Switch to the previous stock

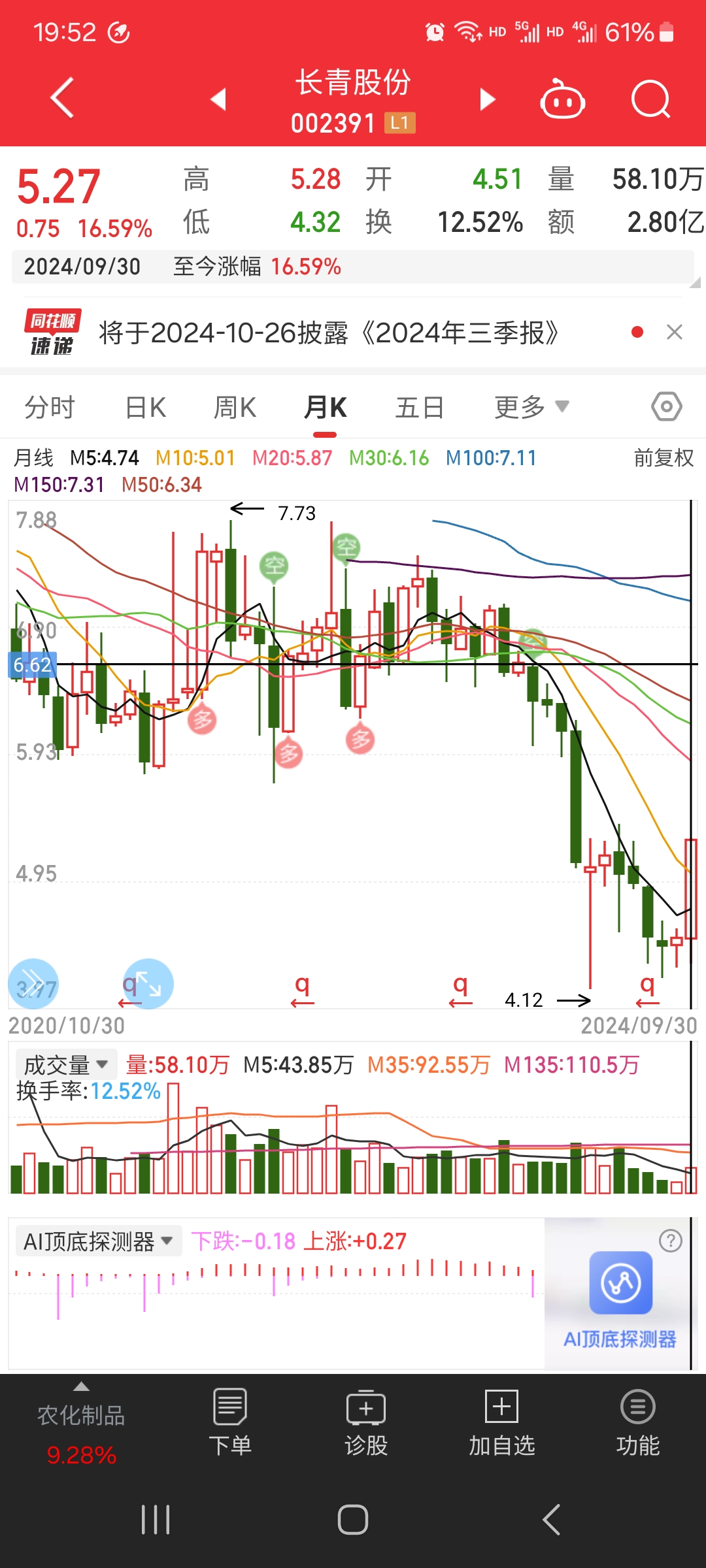(x=218, y=99)
